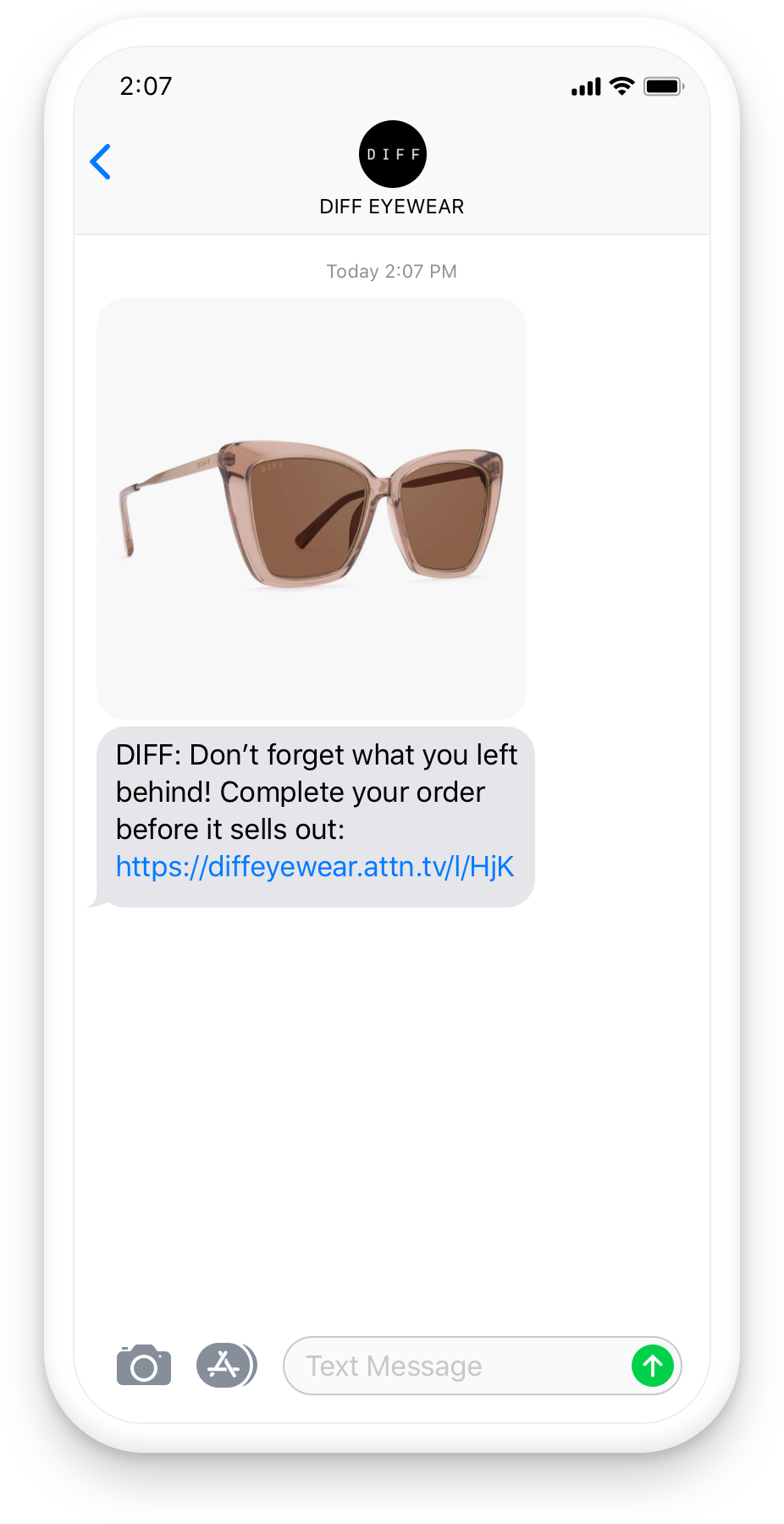Open the diffeyewear.attn.tv link

315,866
